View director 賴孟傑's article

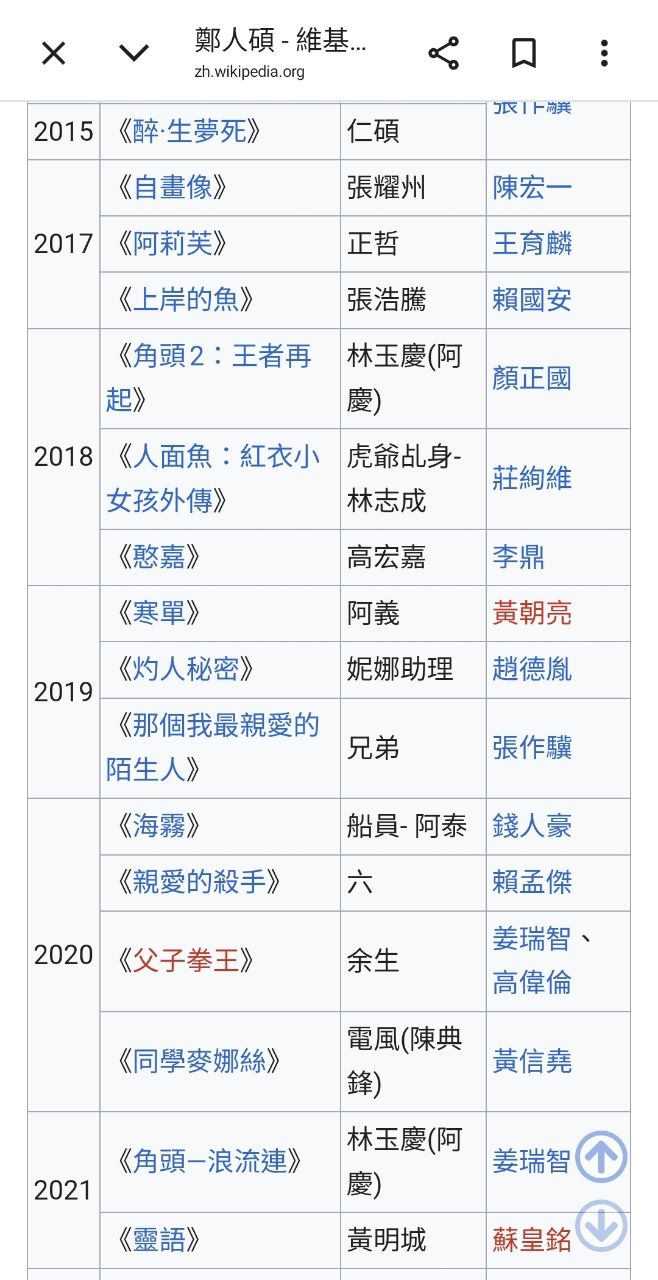click(532, 882)
